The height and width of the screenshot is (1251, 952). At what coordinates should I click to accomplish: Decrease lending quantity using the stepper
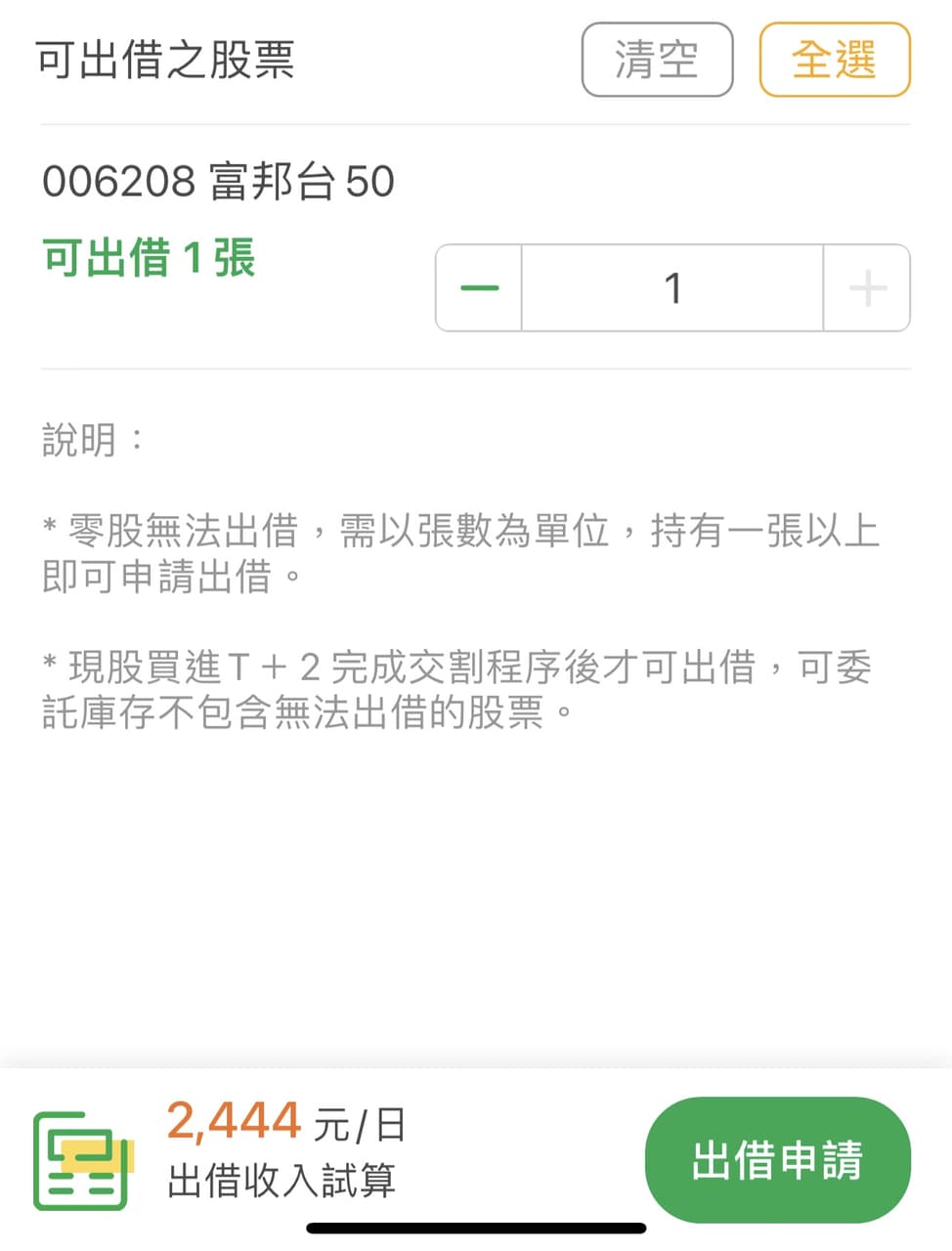(x=478, y=287)
